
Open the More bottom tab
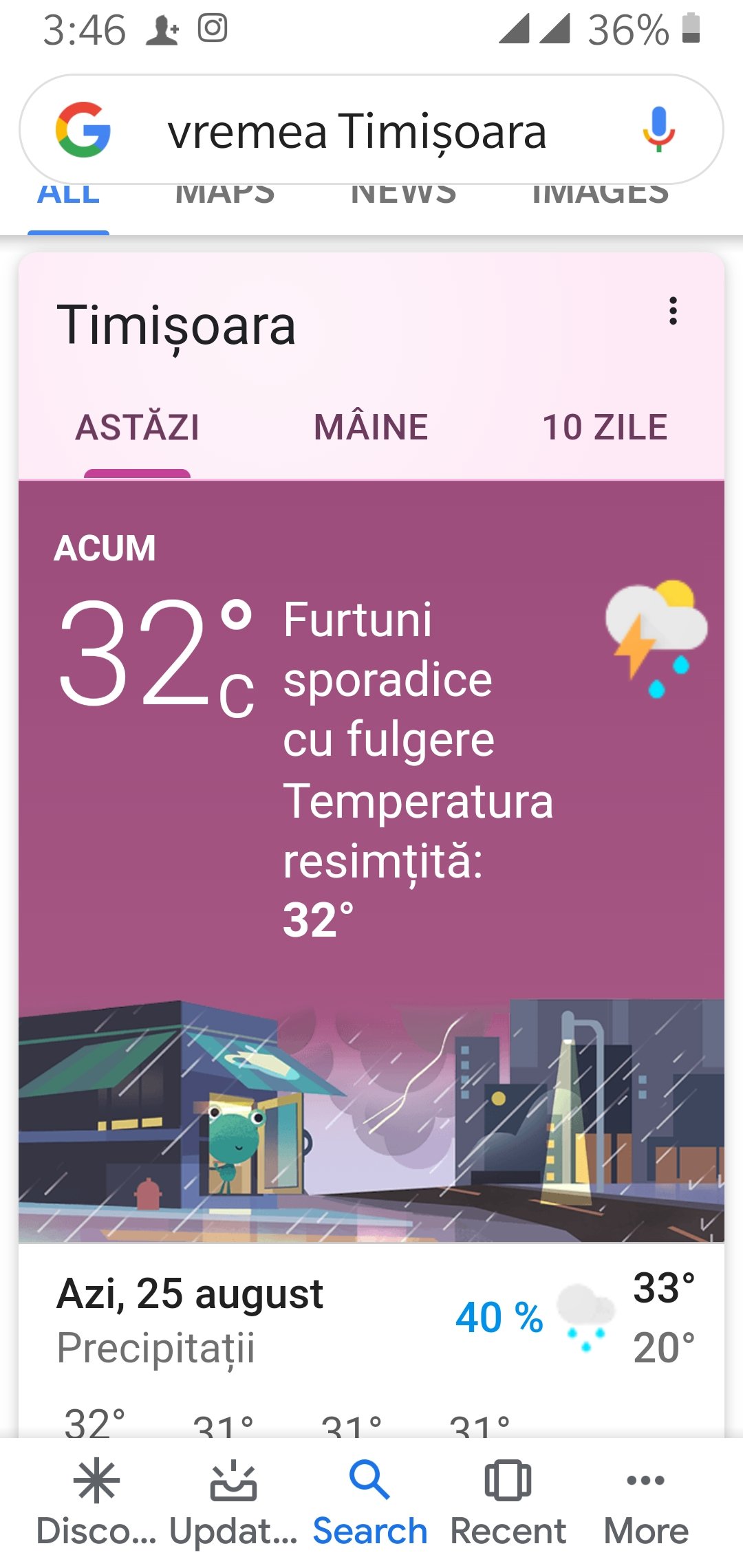tap(645, 1503)
